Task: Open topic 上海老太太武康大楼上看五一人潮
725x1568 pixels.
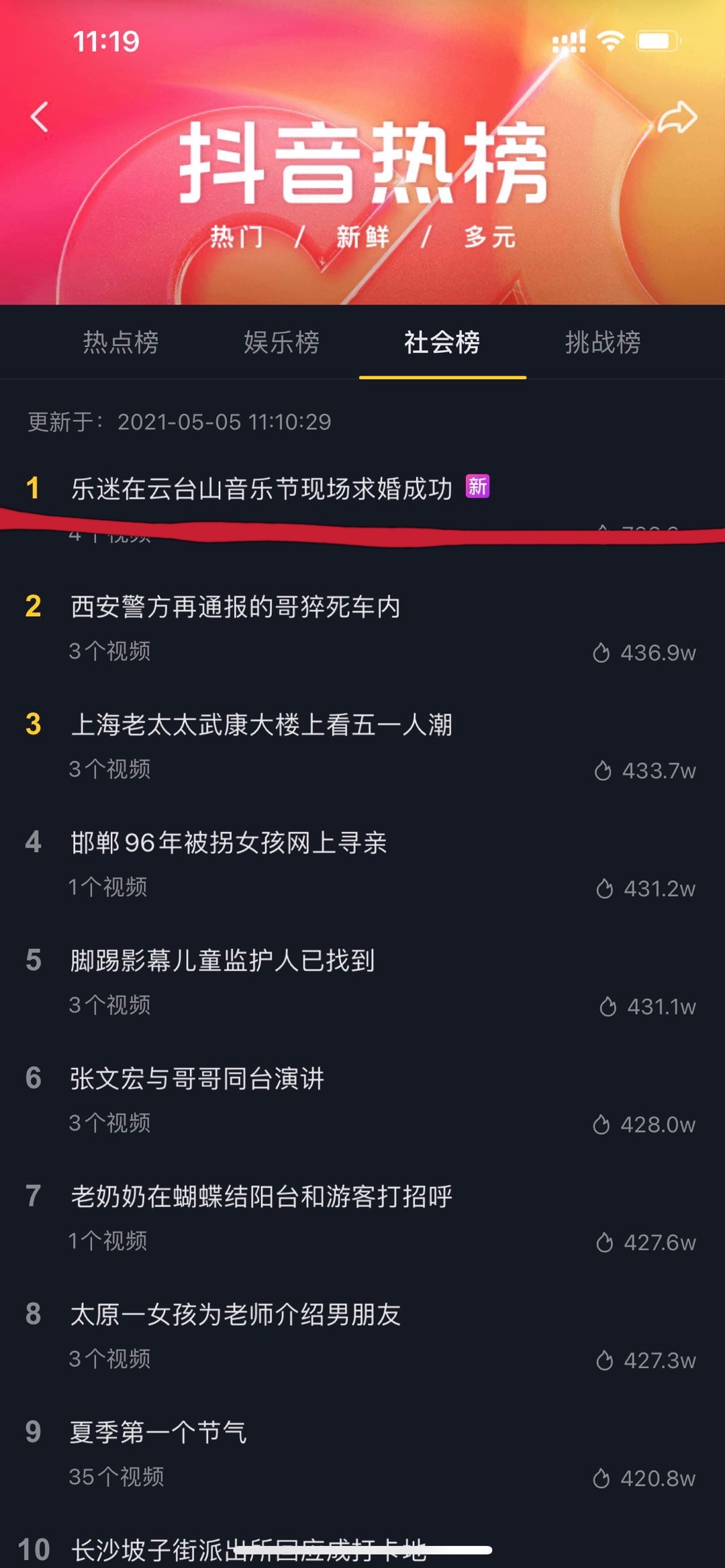Action: click(261, 725)
